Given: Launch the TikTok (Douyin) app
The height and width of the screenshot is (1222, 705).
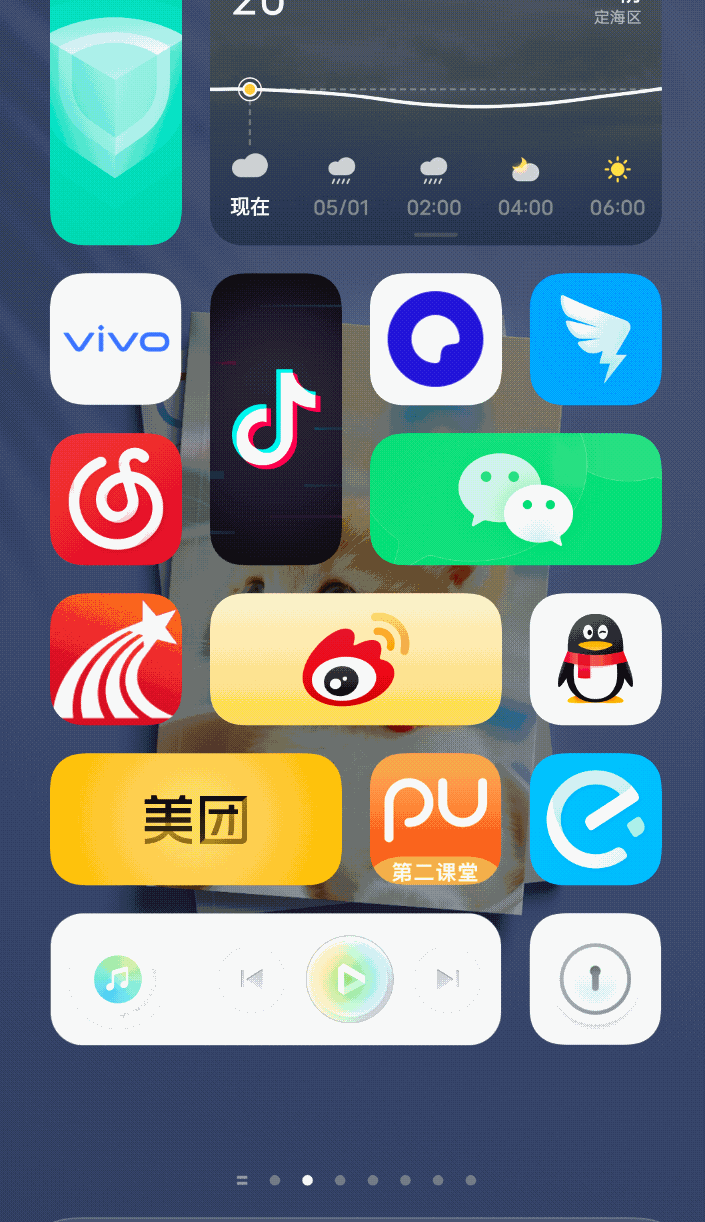Looking at the screenshot, I should (276, 419).
